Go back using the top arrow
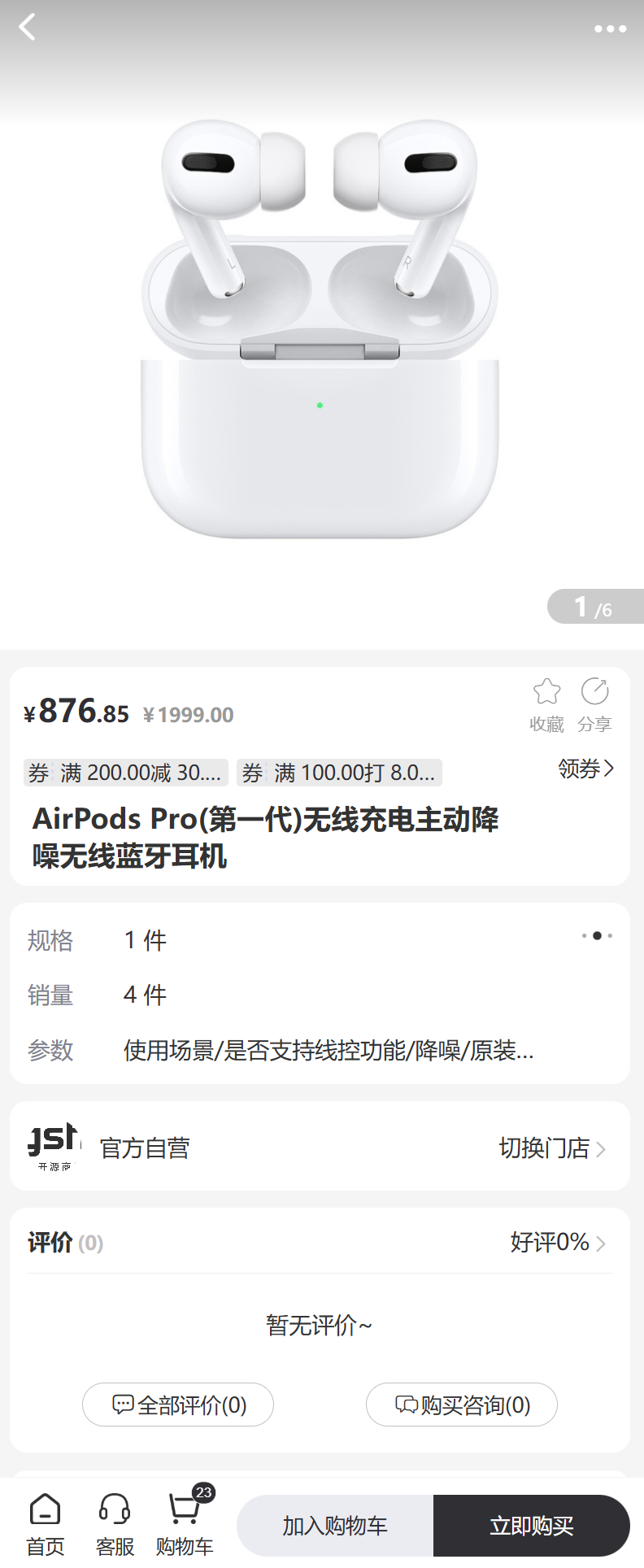644x1568 pixels. (28, 28)
